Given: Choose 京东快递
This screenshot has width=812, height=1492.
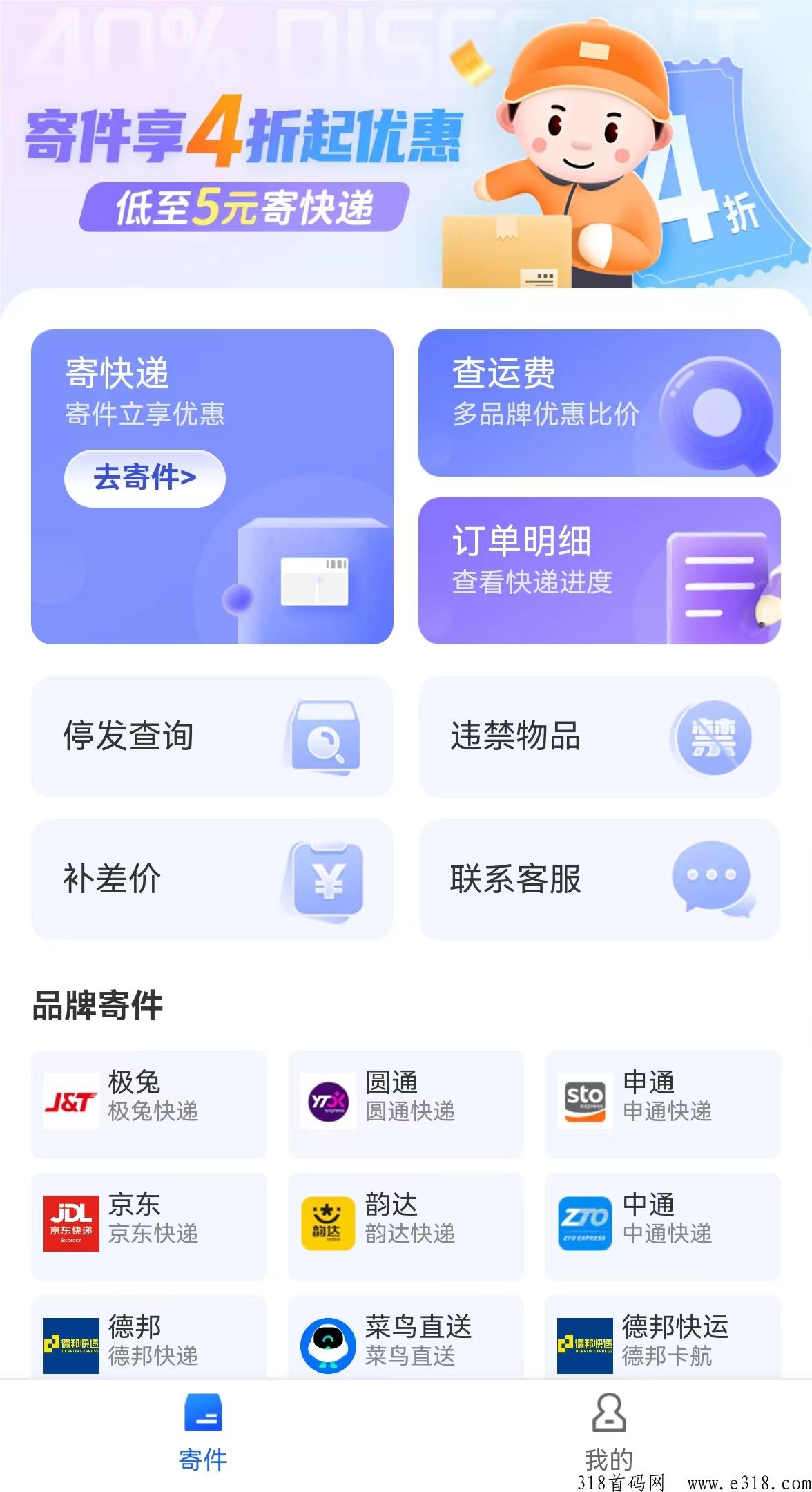Looking at the screenshot, I should (x=149, y=1226).
